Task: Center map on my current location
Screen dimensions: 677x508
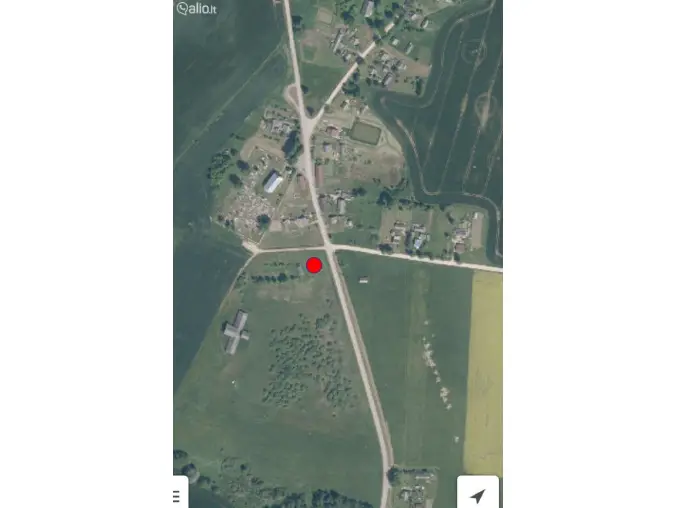Action: pyautogui.click(x=479, y=494)
